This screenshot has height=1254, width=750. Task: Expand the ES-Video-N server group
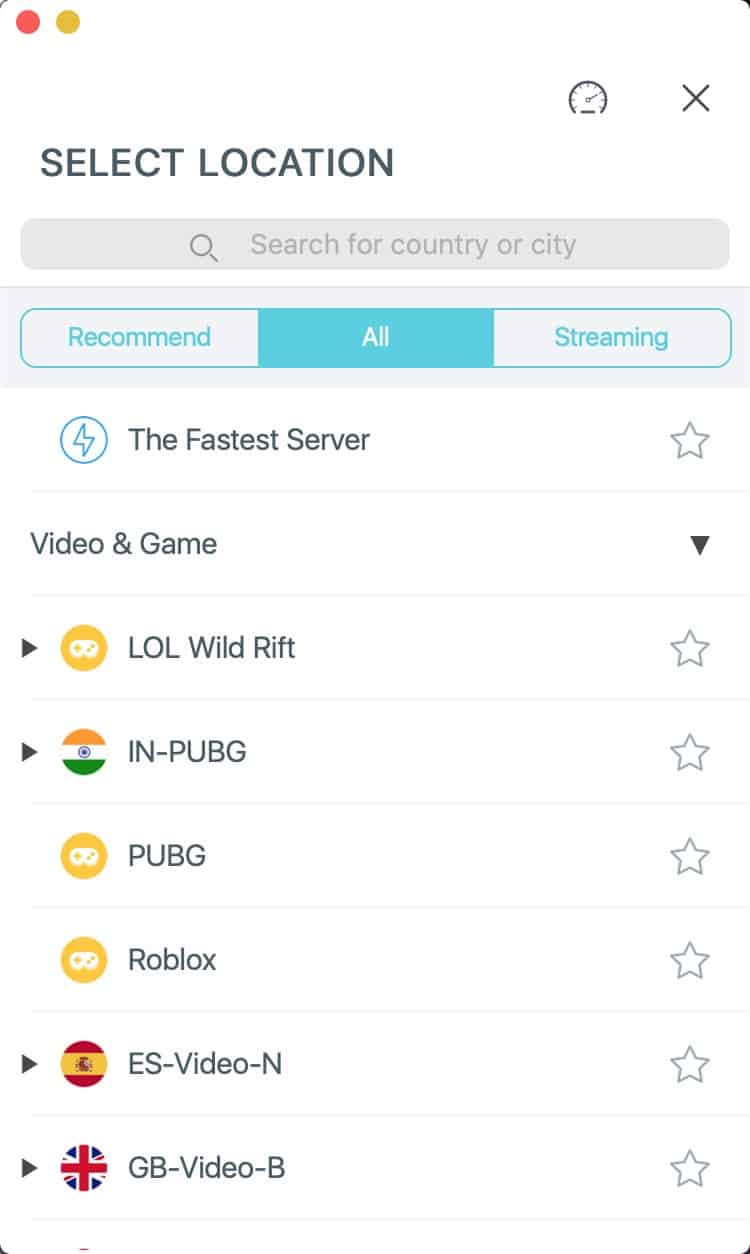pyautogui.click(x=29, y=1064)
